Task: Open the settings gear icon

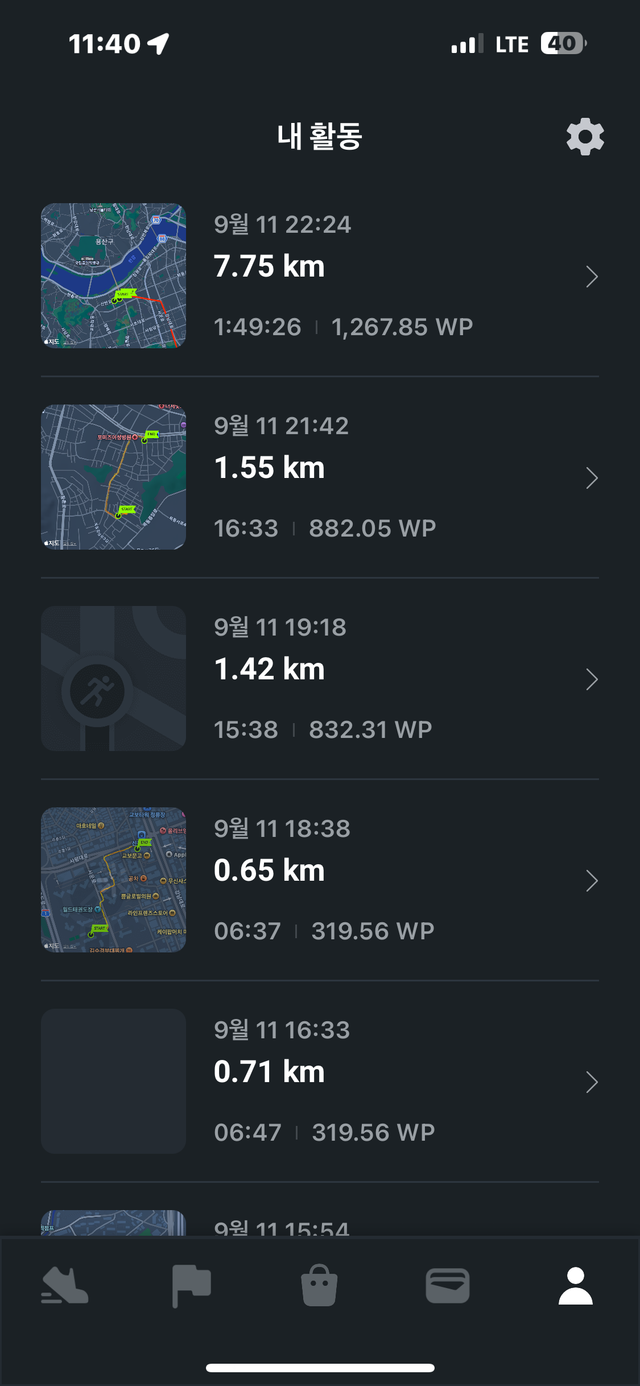Action: 585,137
